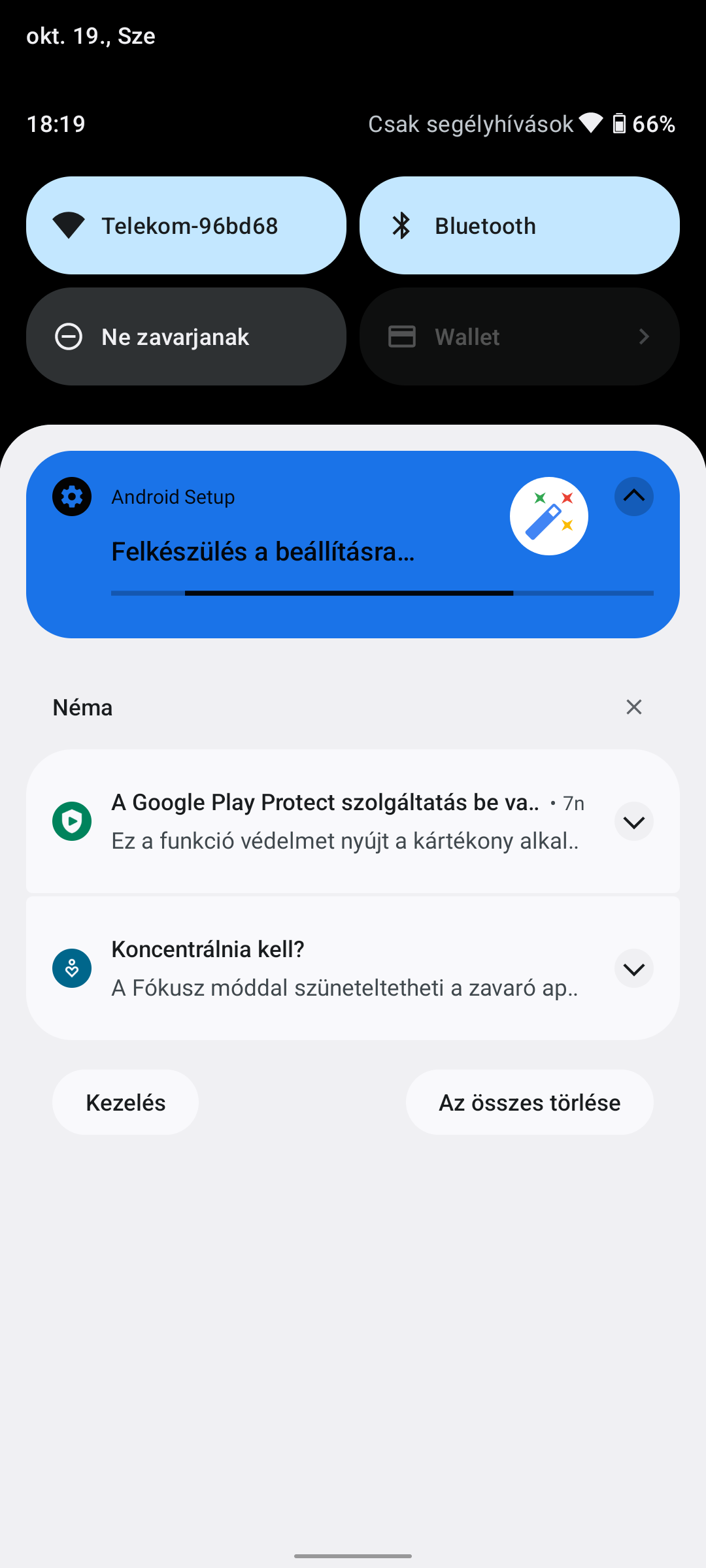
Task: Open the Google Play Protect notification
Action: 327,822
